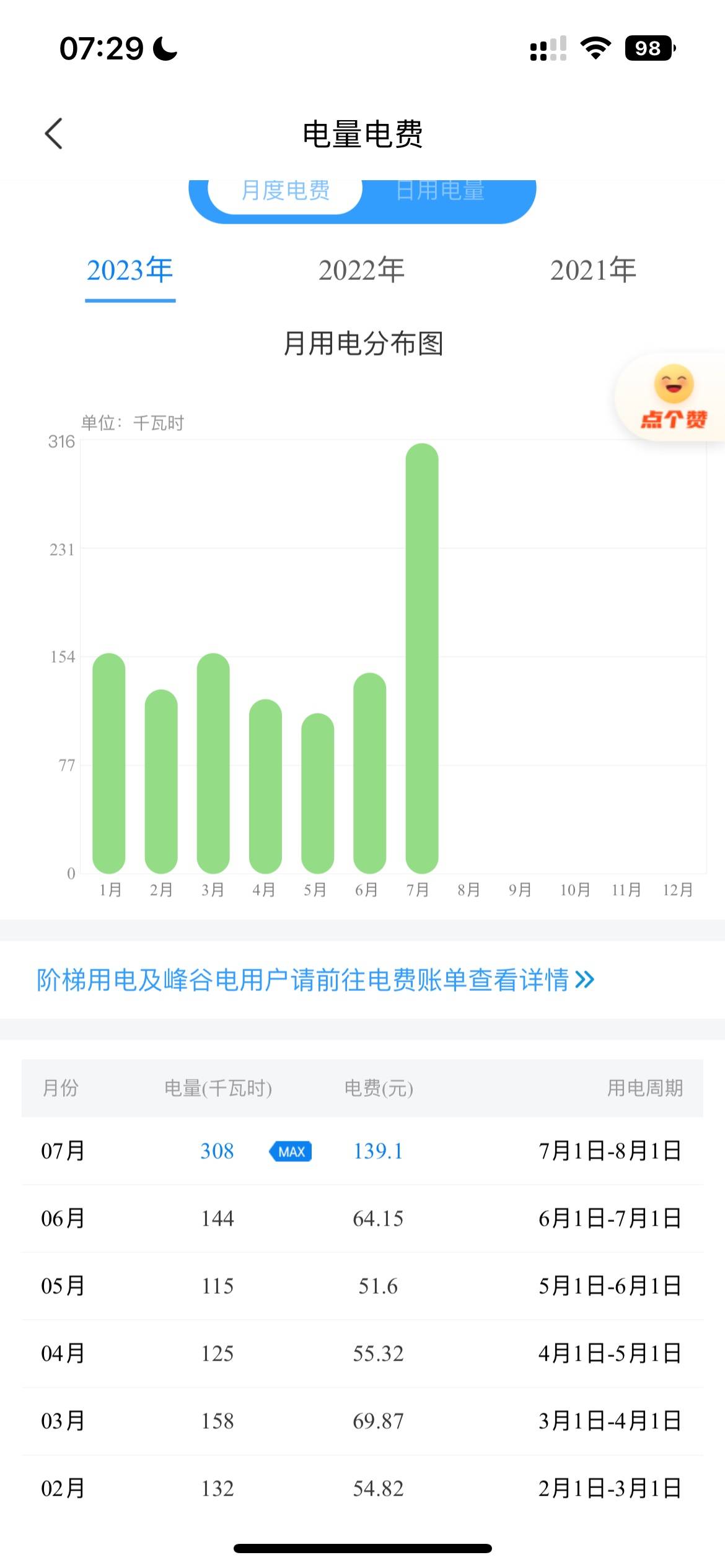Screen dimensions: 725x1568
Task: Select the 2023年 year tab
Action: (130, 271)
